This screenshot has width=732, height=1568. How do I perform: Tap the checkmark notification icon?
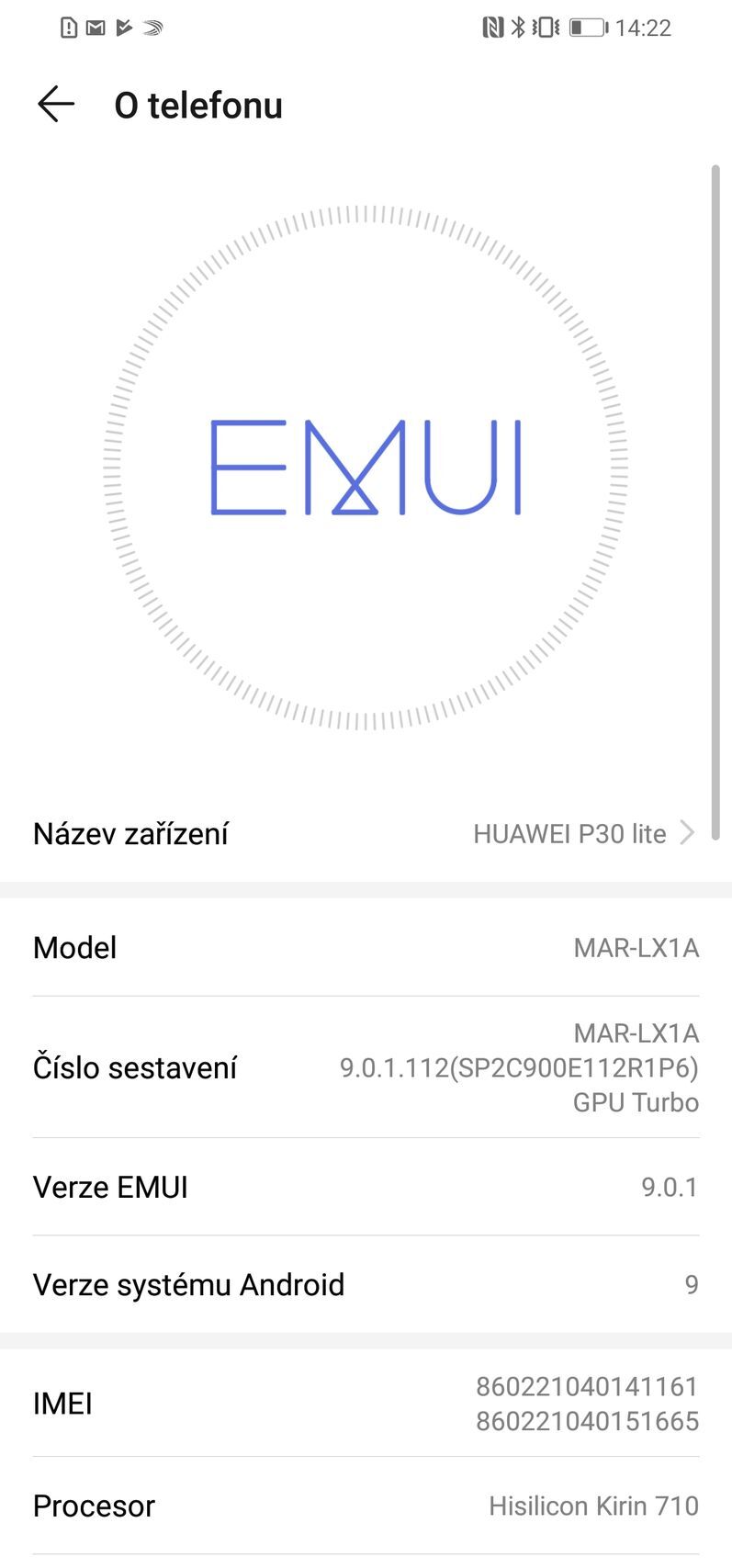tap(126, 28)
